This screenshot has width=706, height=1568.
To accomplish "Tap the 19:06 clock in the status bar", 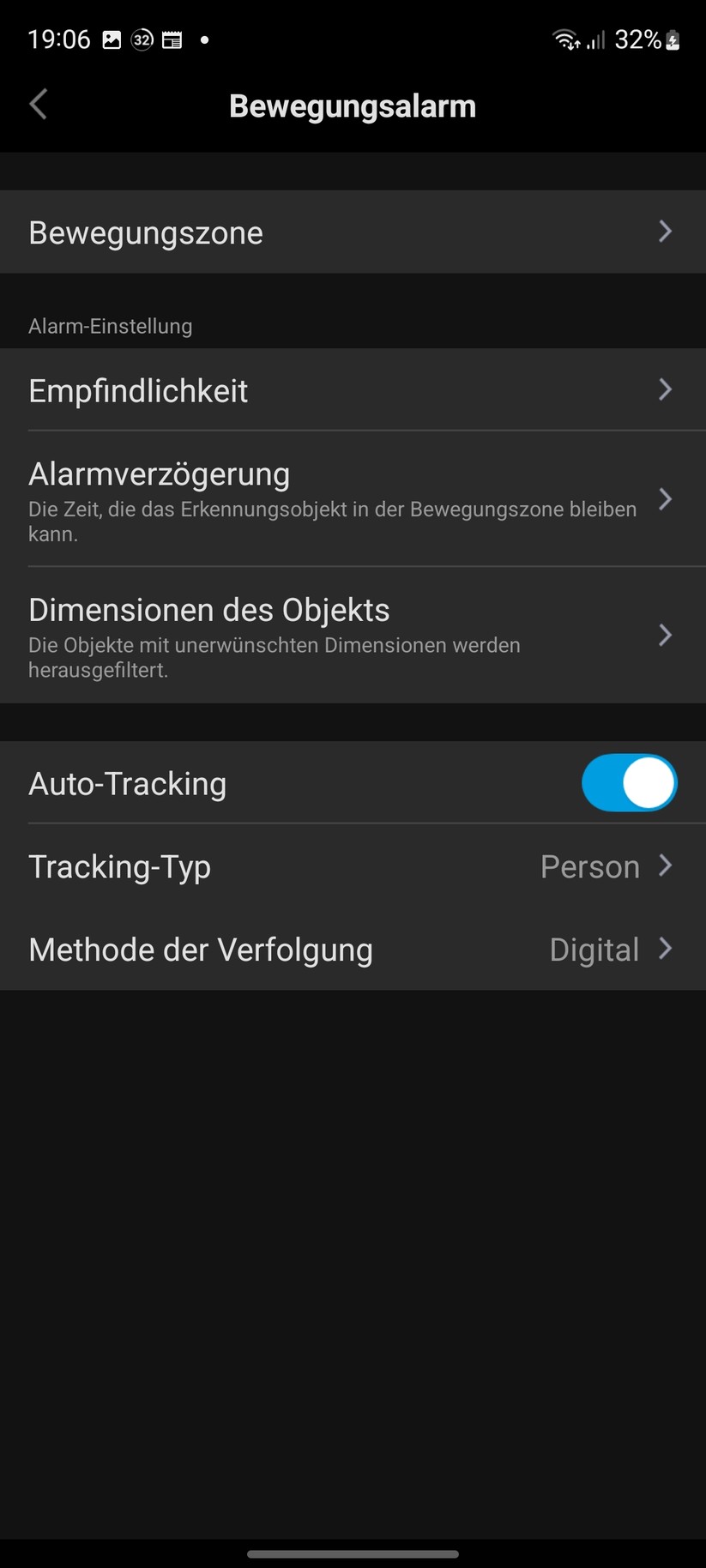I will coord(58,39).
